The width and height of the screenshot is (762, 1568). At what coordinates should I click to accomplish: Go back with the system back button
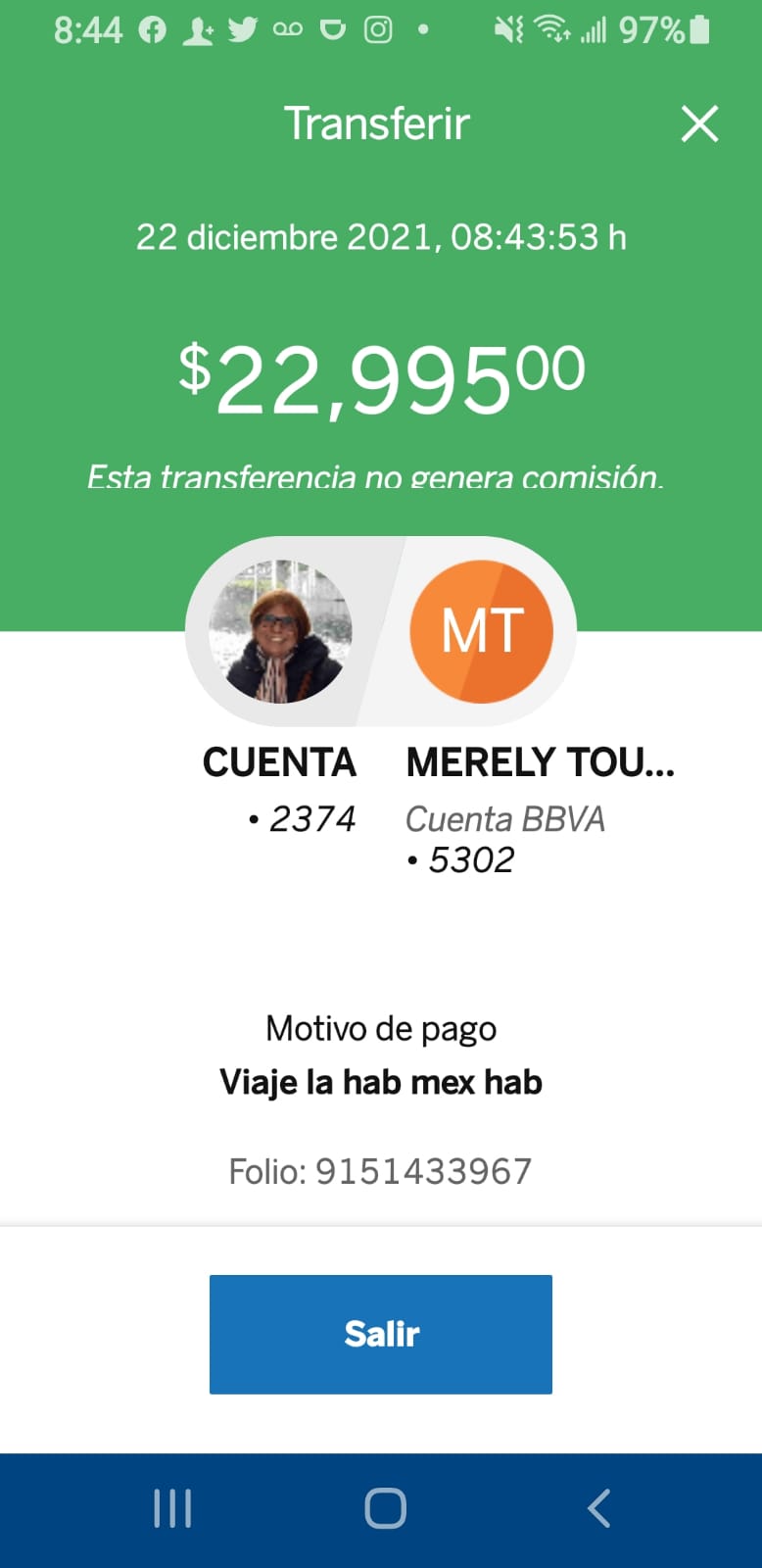[598, 1508]
